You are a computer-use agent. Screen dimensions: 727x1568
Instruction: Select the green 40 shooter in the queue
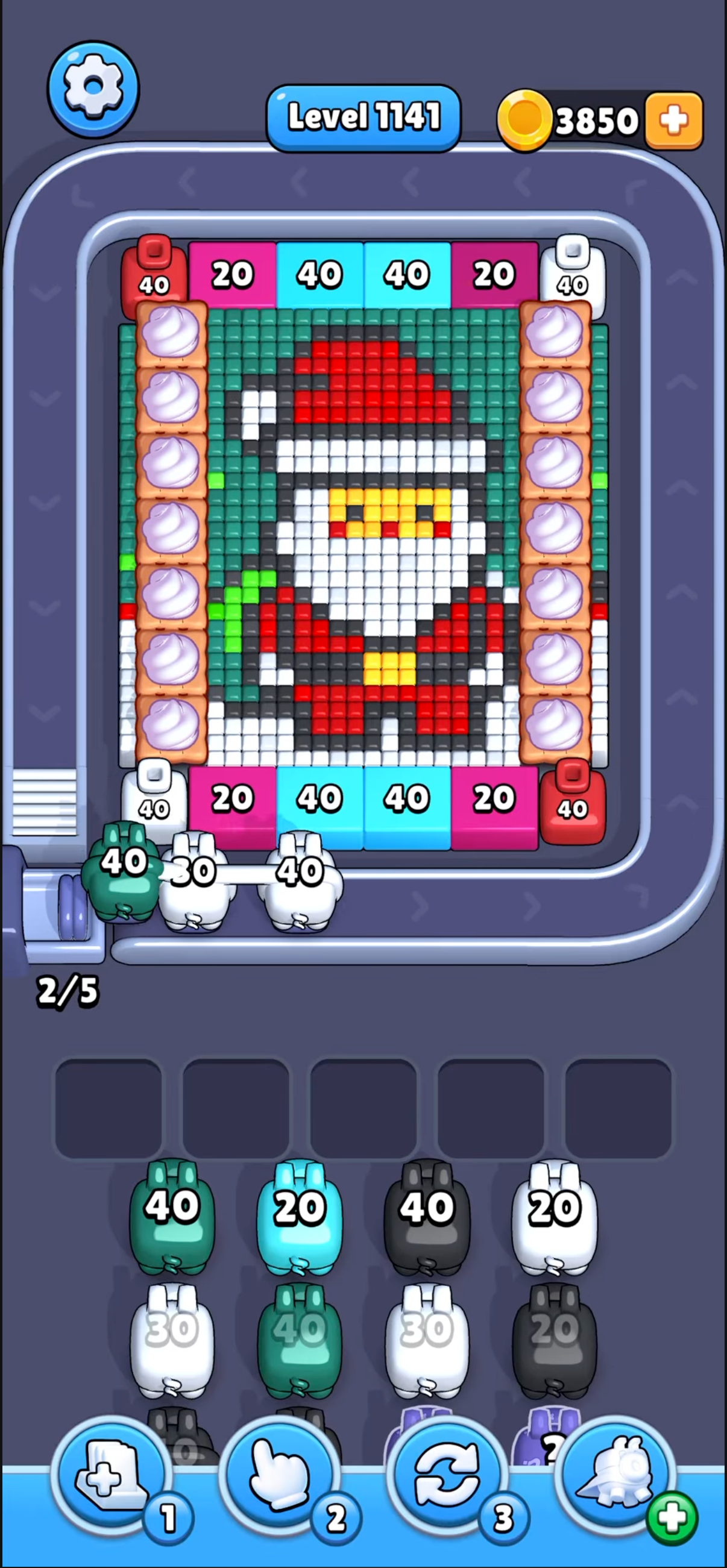click(x=172, y=1216)
